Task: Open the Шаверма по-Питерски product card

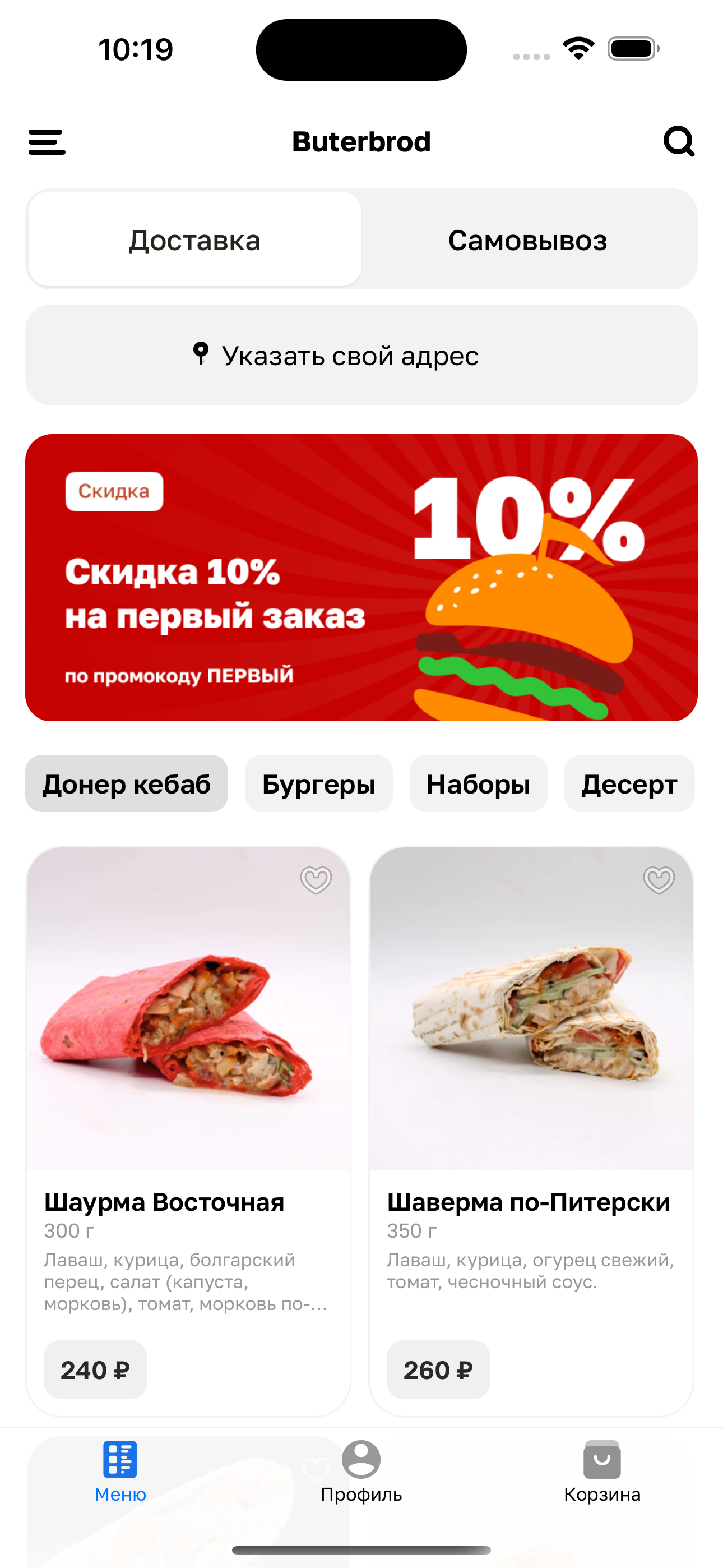Action: [x=531, y=1035]
